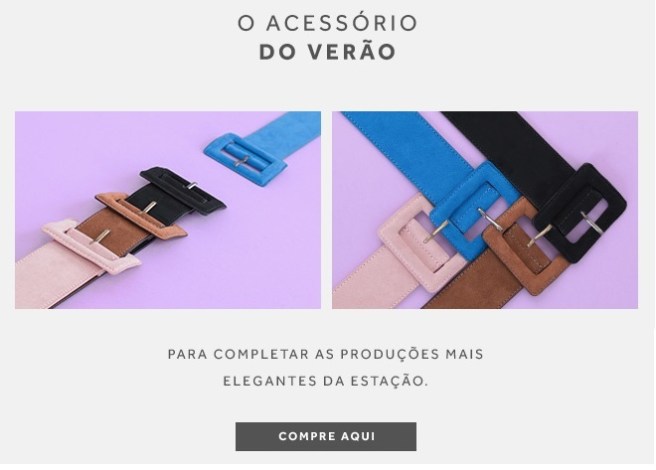Image resolution: width=656 pixels, height=470 pixels.
Task: Open the right belts close-up tile
Action: pyautogui.click(x=485, y=210)
